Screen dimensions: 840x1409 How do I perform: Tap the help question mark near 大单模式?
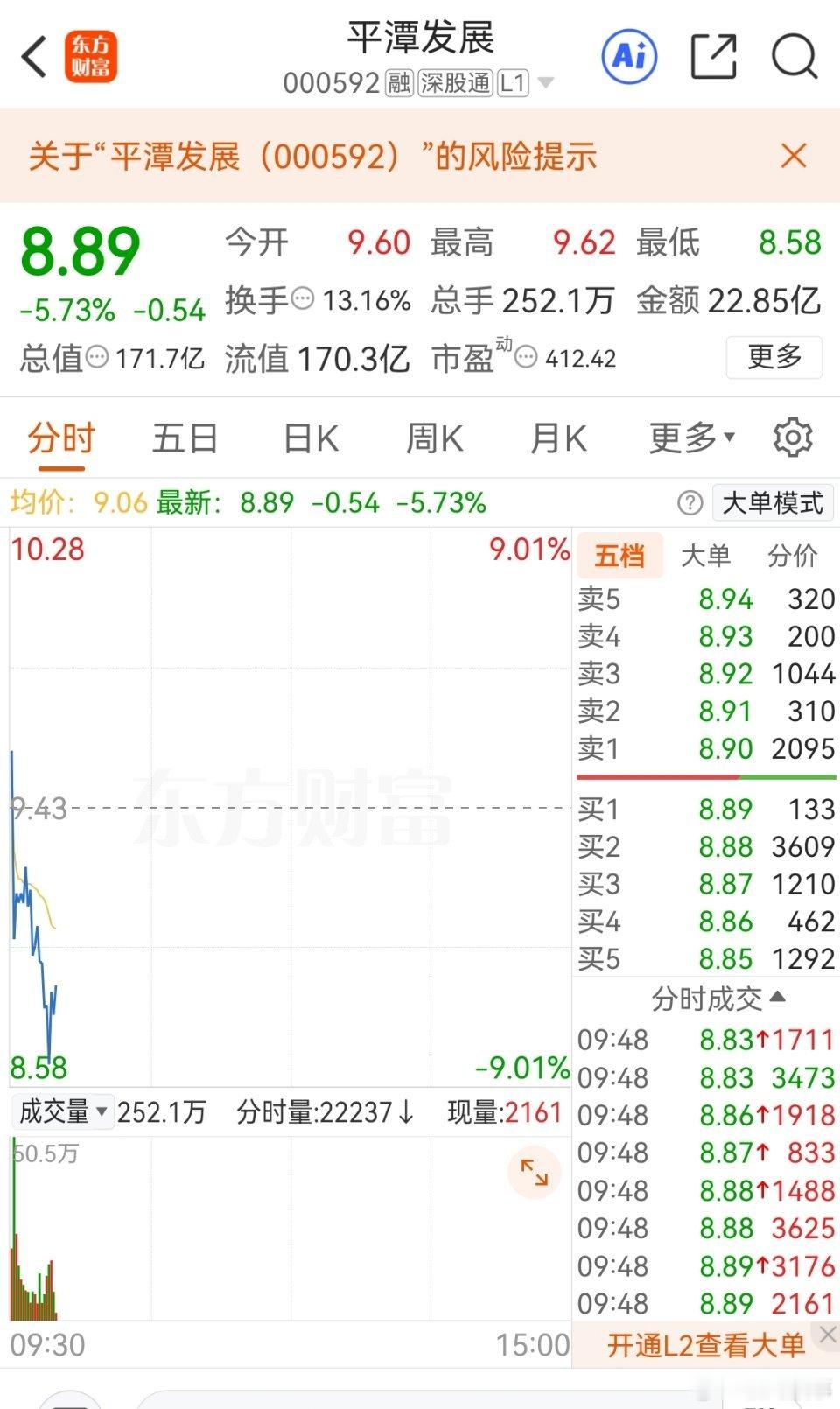690,503
